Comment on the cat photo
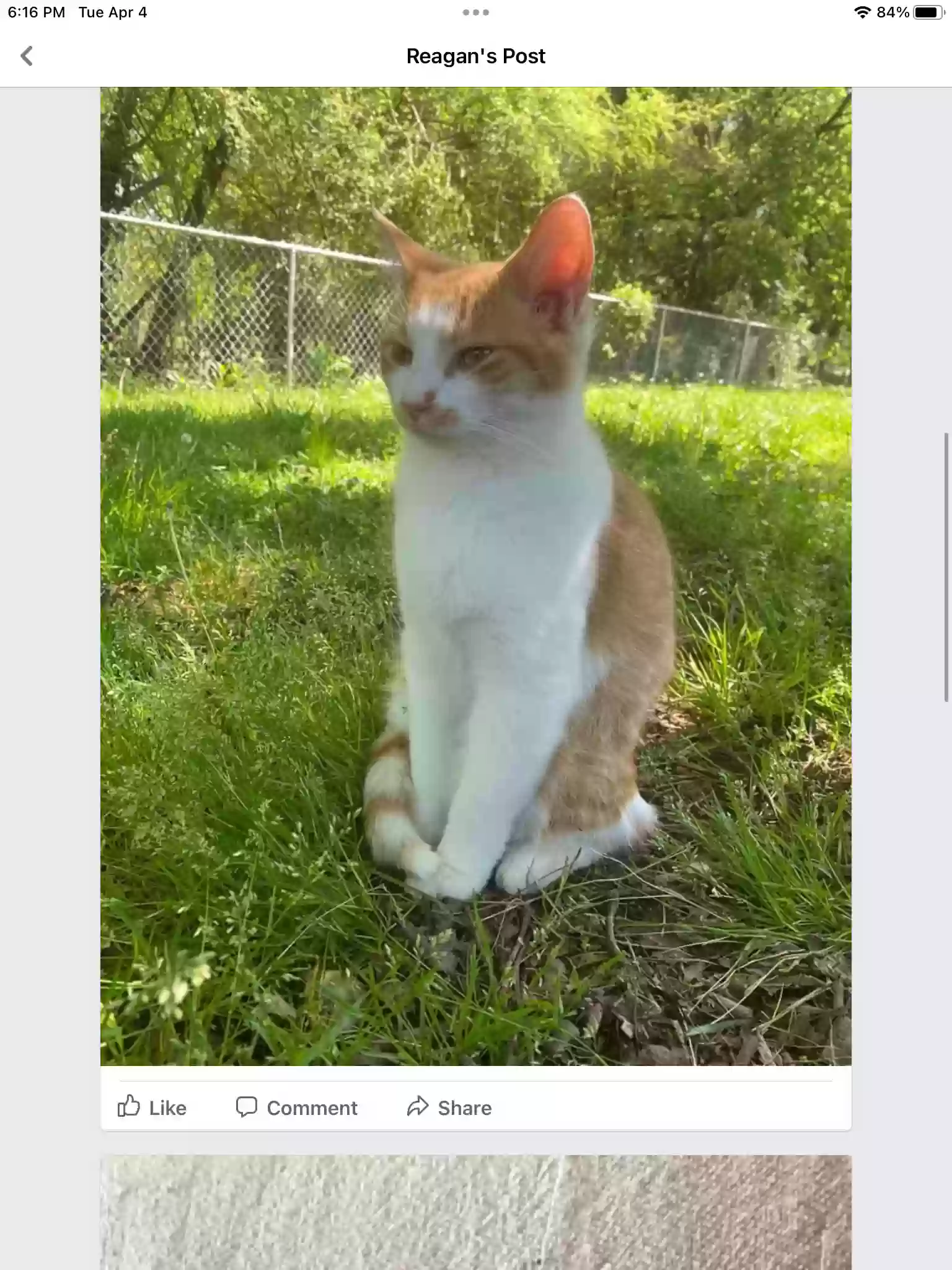This screenshot has height=1270, width=952. [x=297, y=1108]
